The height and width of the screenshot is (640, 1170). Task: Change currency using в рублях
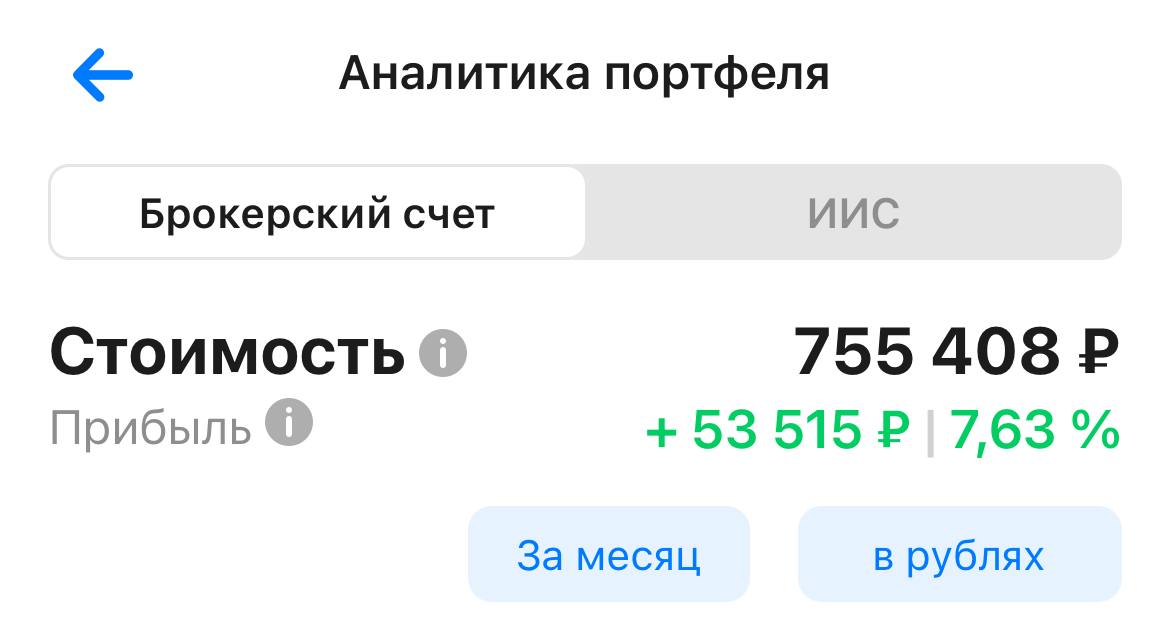click(x=958, y=555)
